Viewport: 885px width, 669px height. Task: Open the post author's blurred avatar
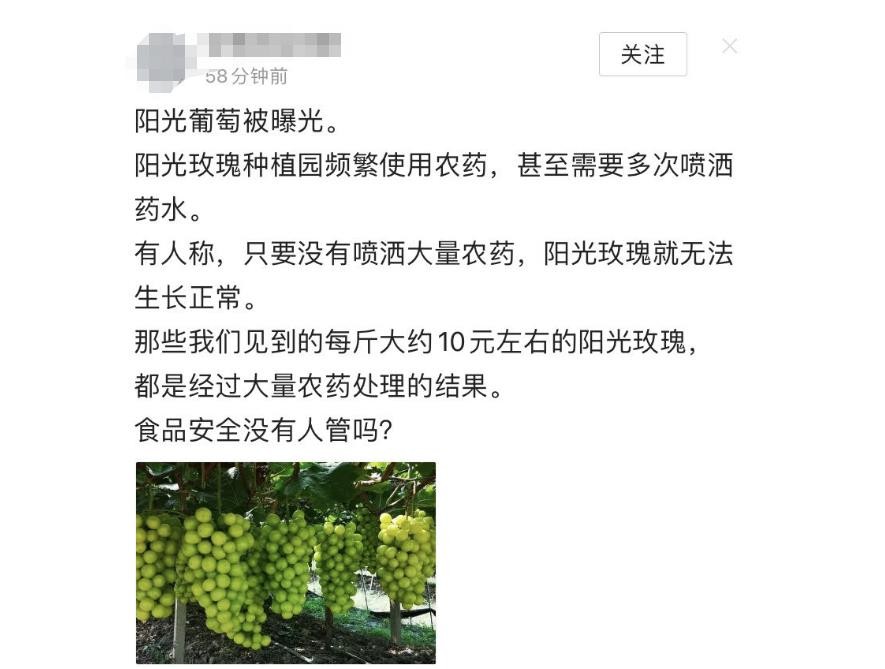(x=160, y=58)
